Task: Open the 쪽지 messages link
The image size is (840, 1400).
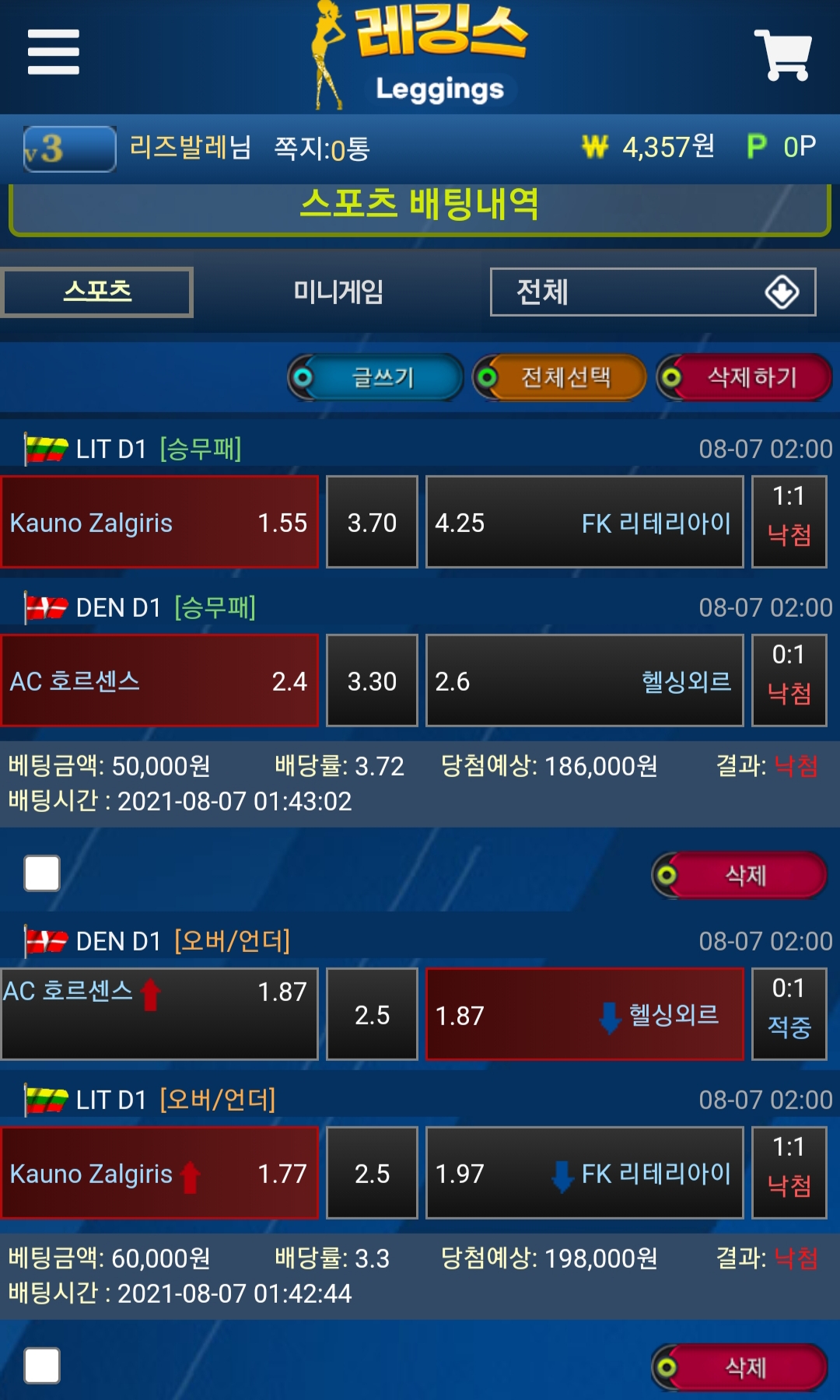Action: (321, 148)
